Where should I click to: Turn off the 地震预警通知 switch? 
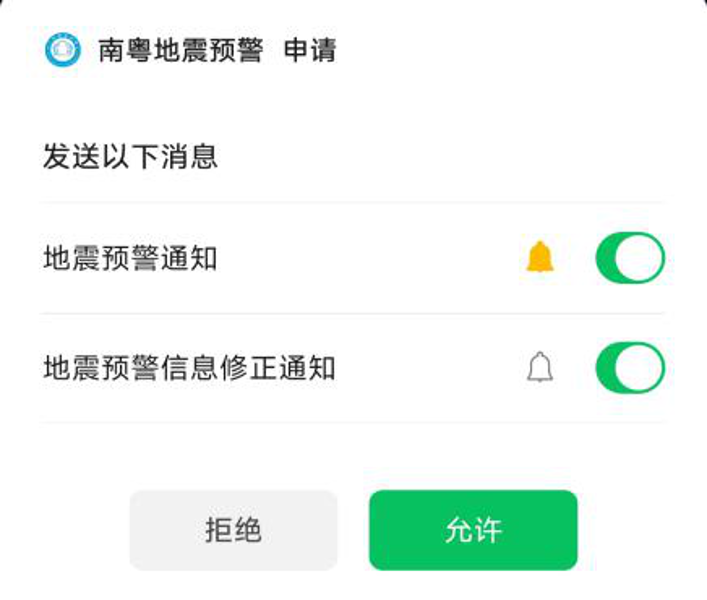click(x=630, y=258)
